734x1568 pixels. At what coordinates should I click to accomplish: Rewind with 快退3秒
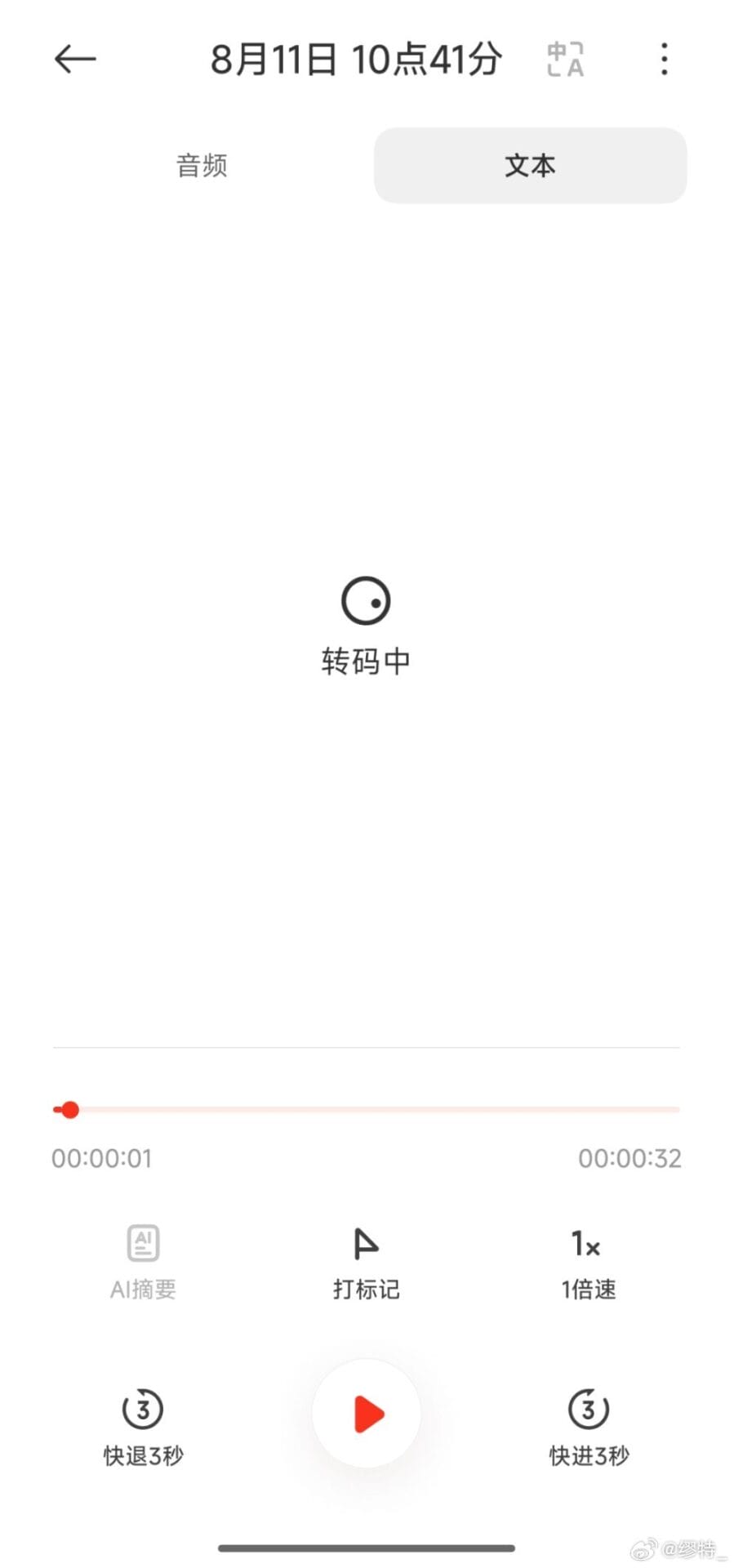coord(143,1425)
